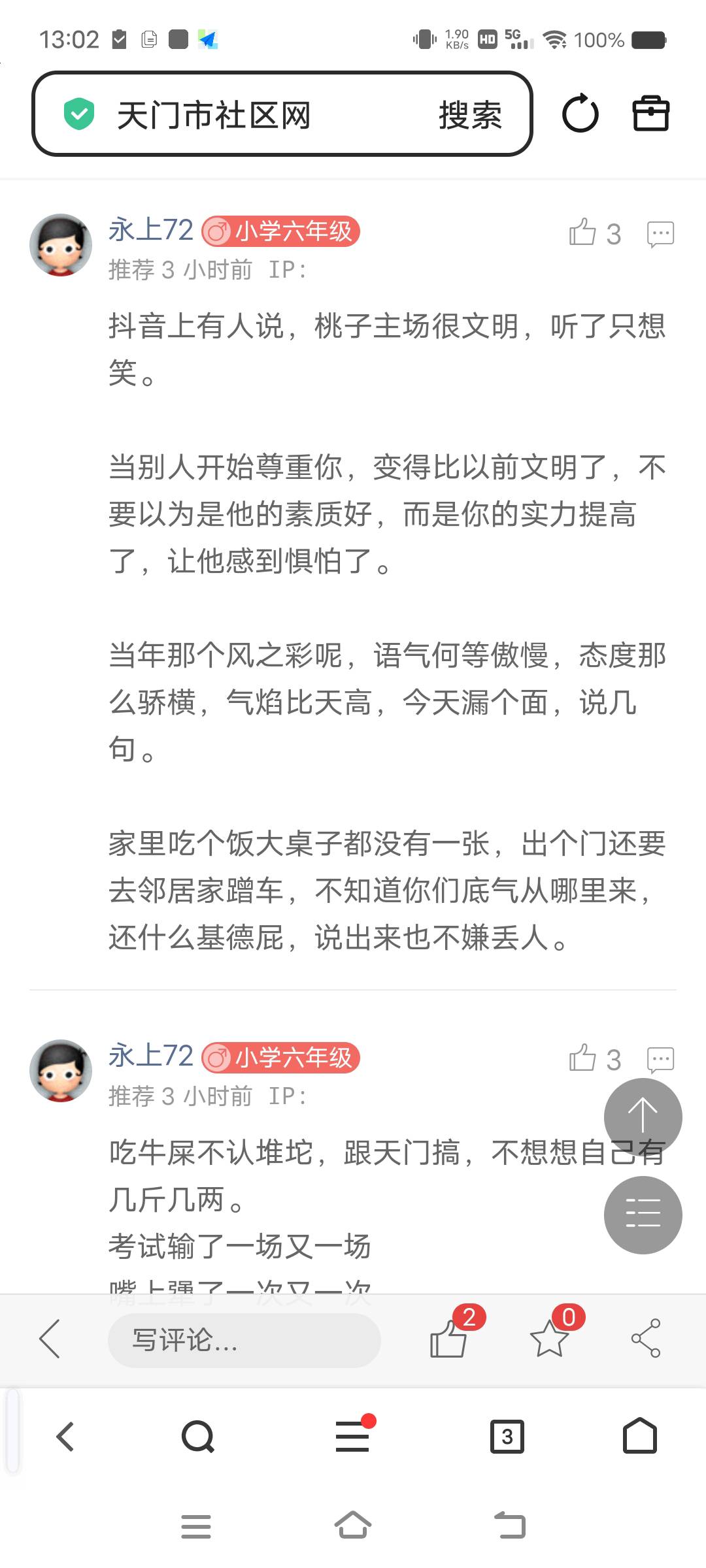Like the second comment about 吃牛屎不认堆坨
Screen dimensions: 706x1568
[x=582, y=1059]
